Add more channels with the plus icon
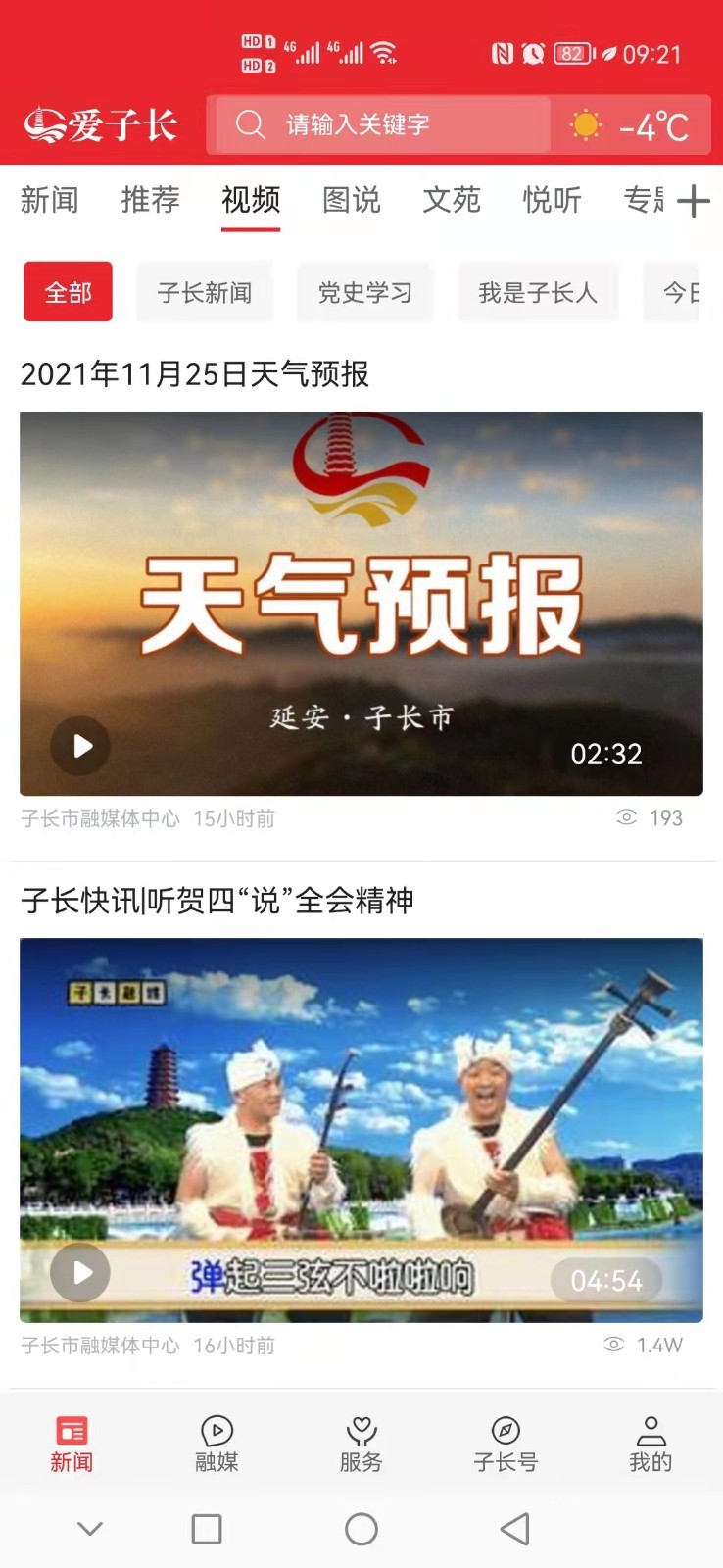The image size is (723, 1568). tap(694, 201)
